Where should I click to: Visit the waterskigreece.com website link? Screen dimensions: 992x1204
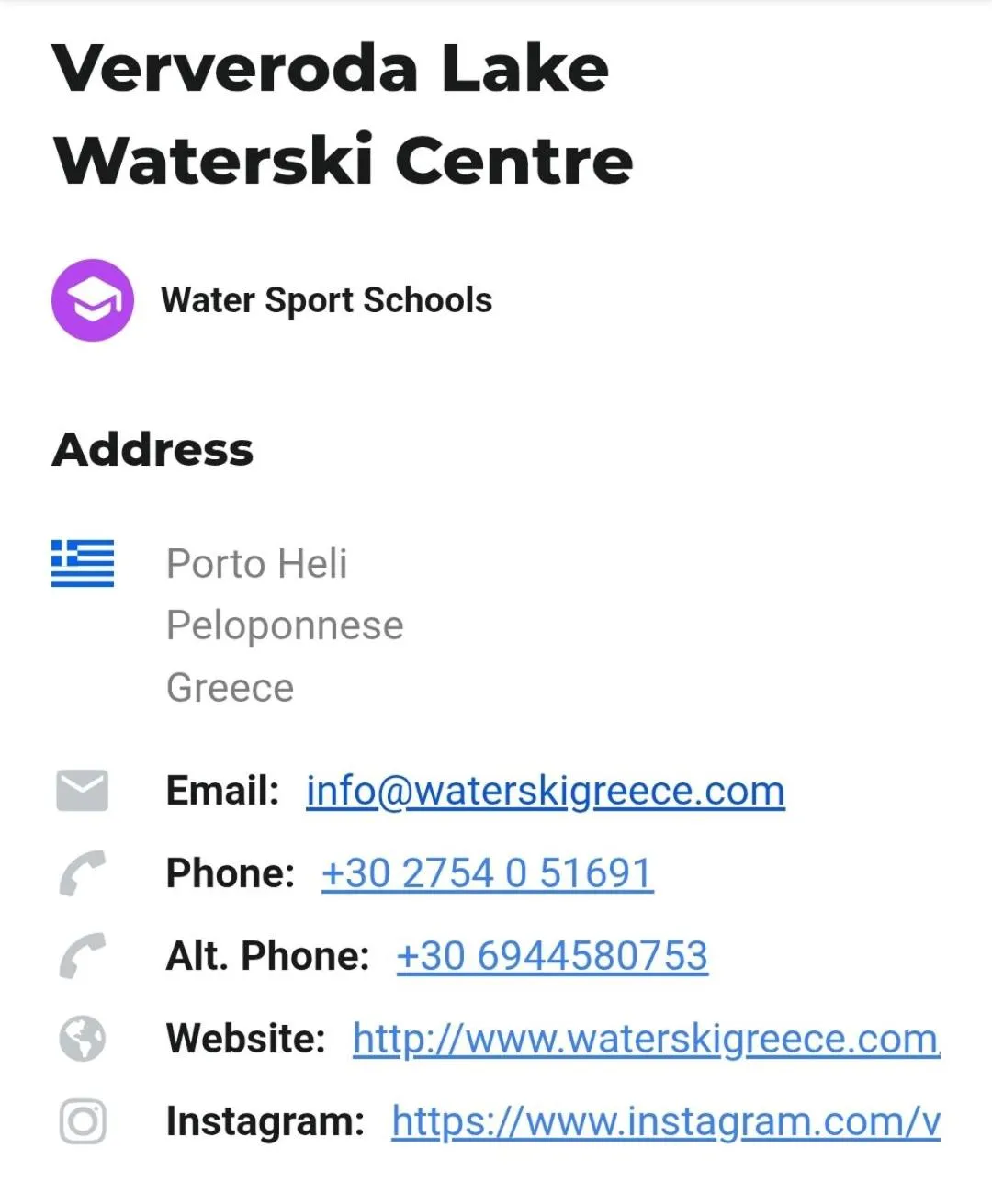[x=646, y=1039]
